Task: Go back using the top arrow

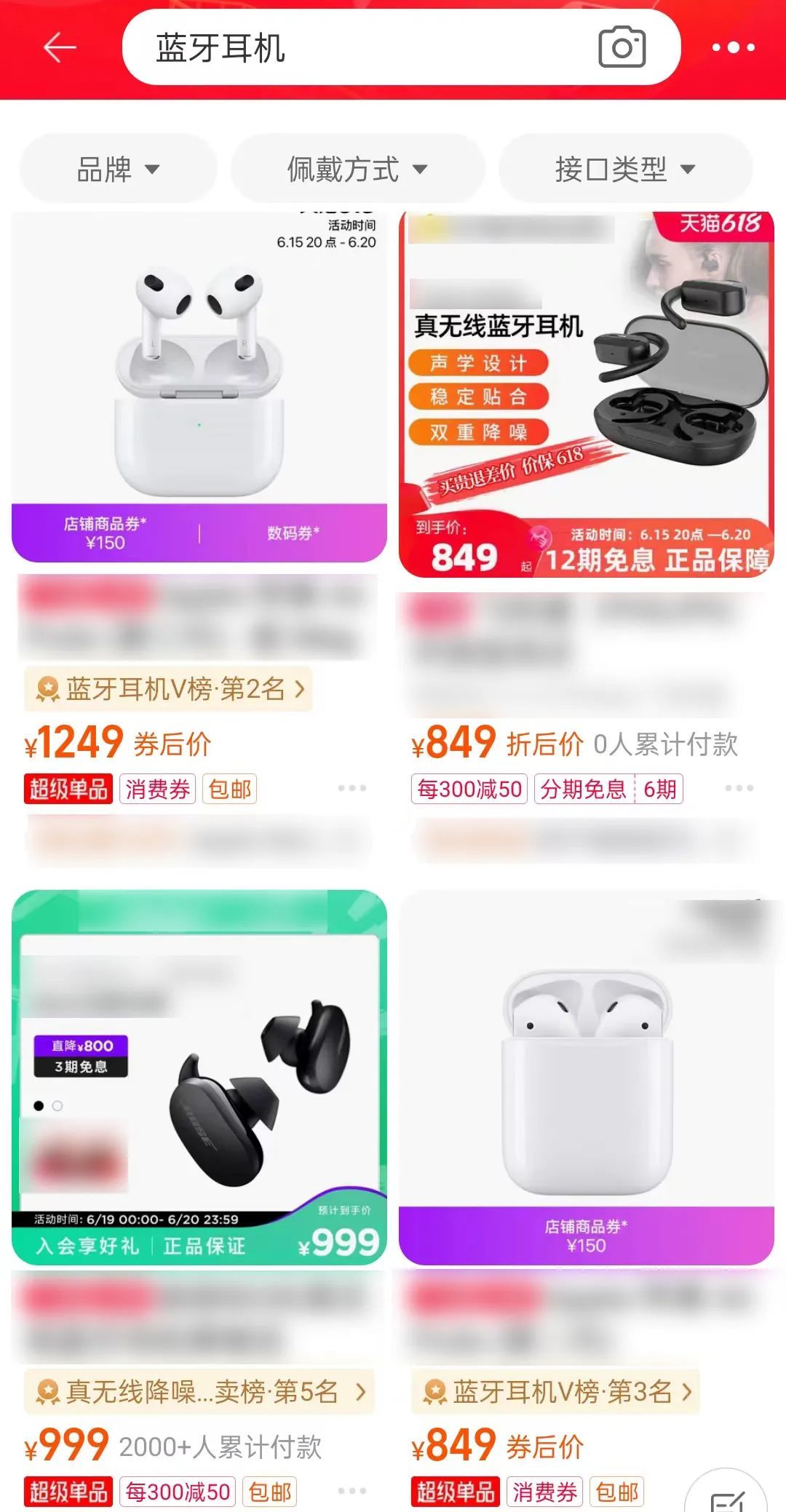Action: [x=60, y=48]
